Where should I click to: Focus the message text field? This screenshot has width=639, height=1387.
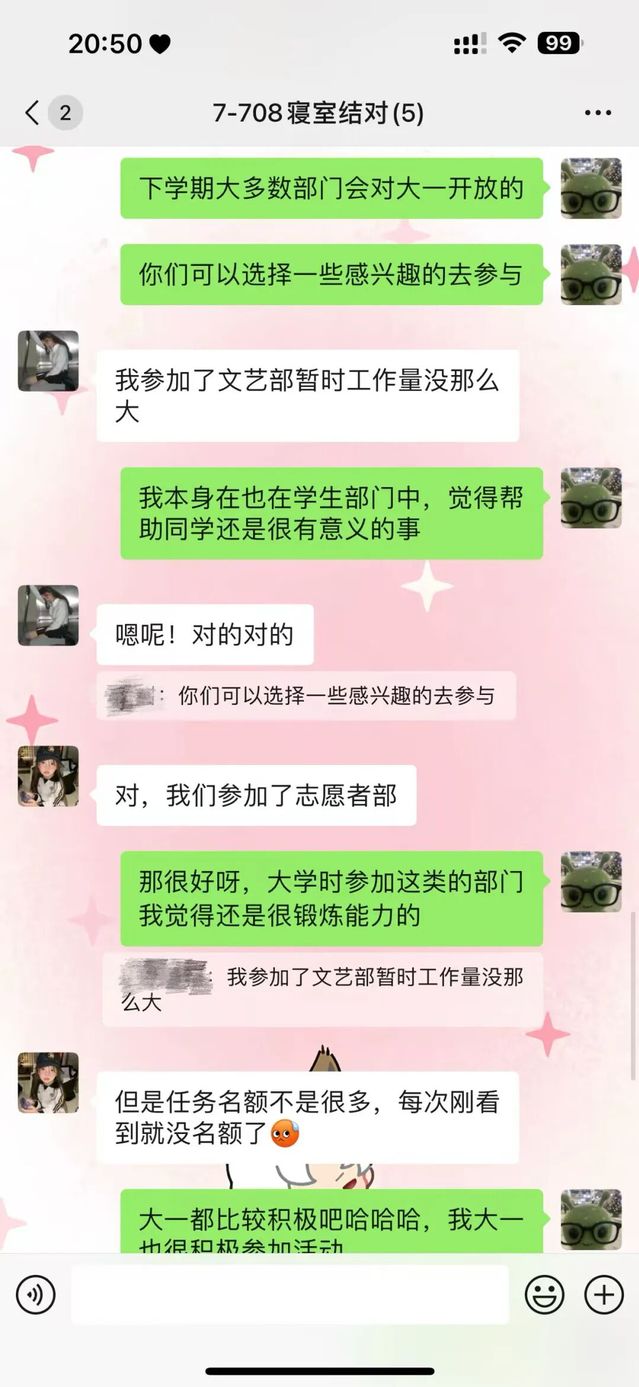tap(290, 1295)
